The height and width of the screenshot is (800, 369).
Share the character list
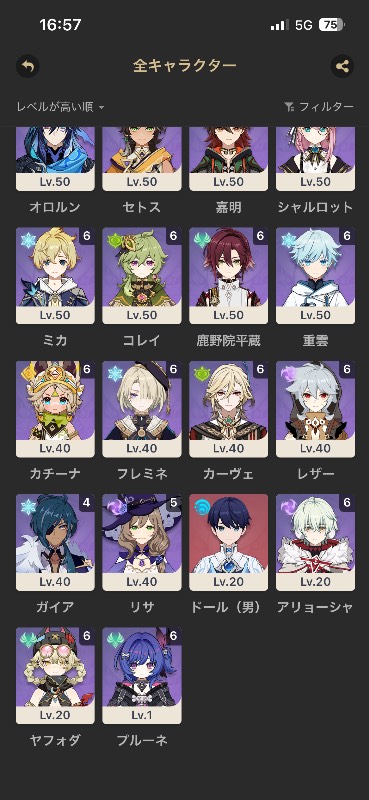[342, 66]
